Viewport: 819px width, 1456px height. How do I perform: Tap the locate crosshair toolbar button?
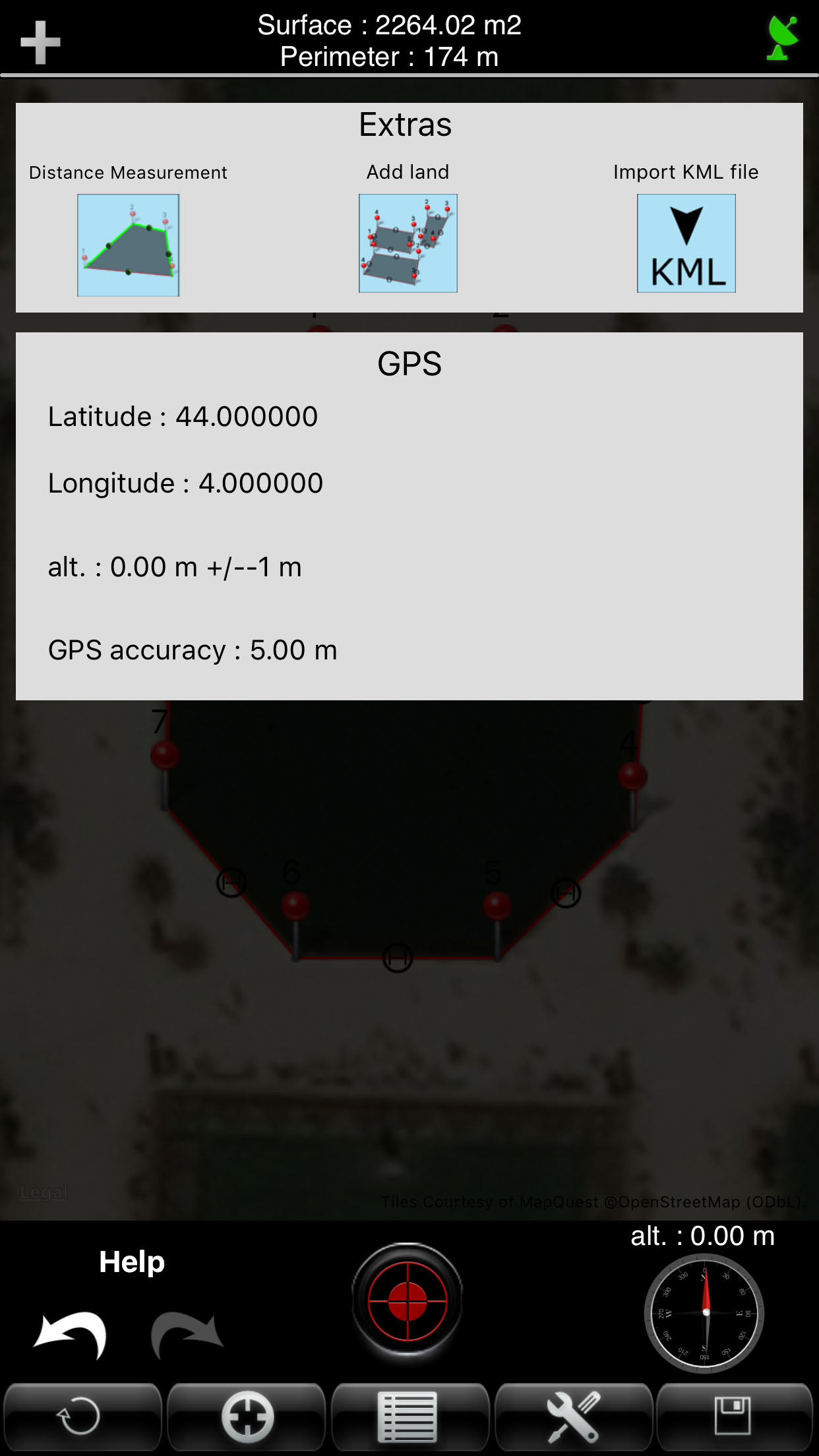tap(247, 1416)
